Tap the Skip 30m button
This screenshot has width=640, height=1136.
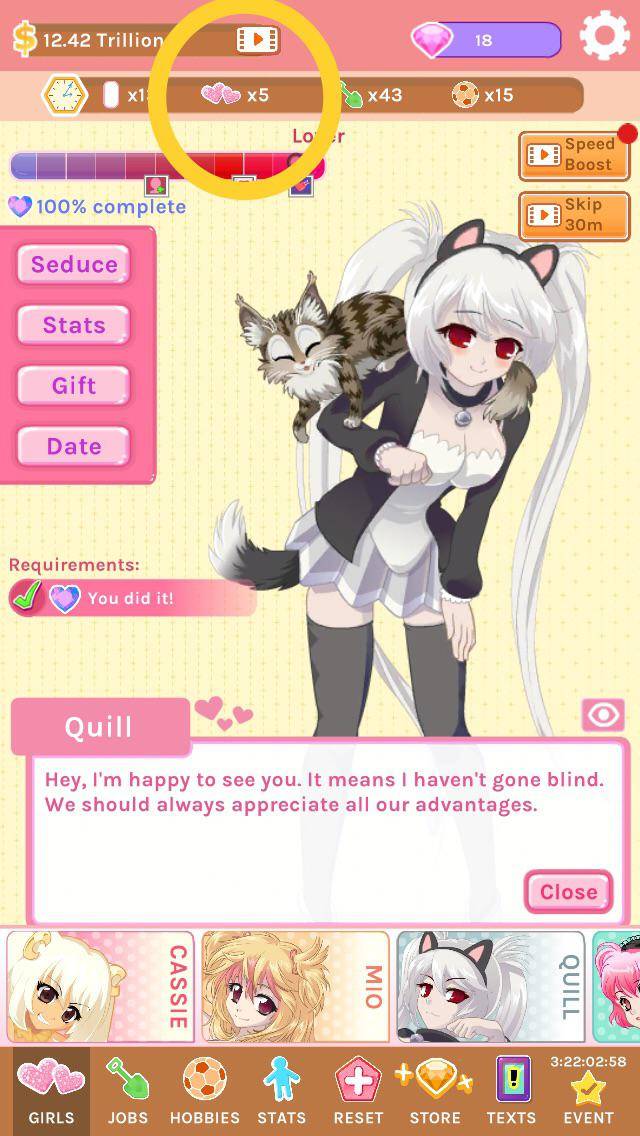(x=574, y=213)
